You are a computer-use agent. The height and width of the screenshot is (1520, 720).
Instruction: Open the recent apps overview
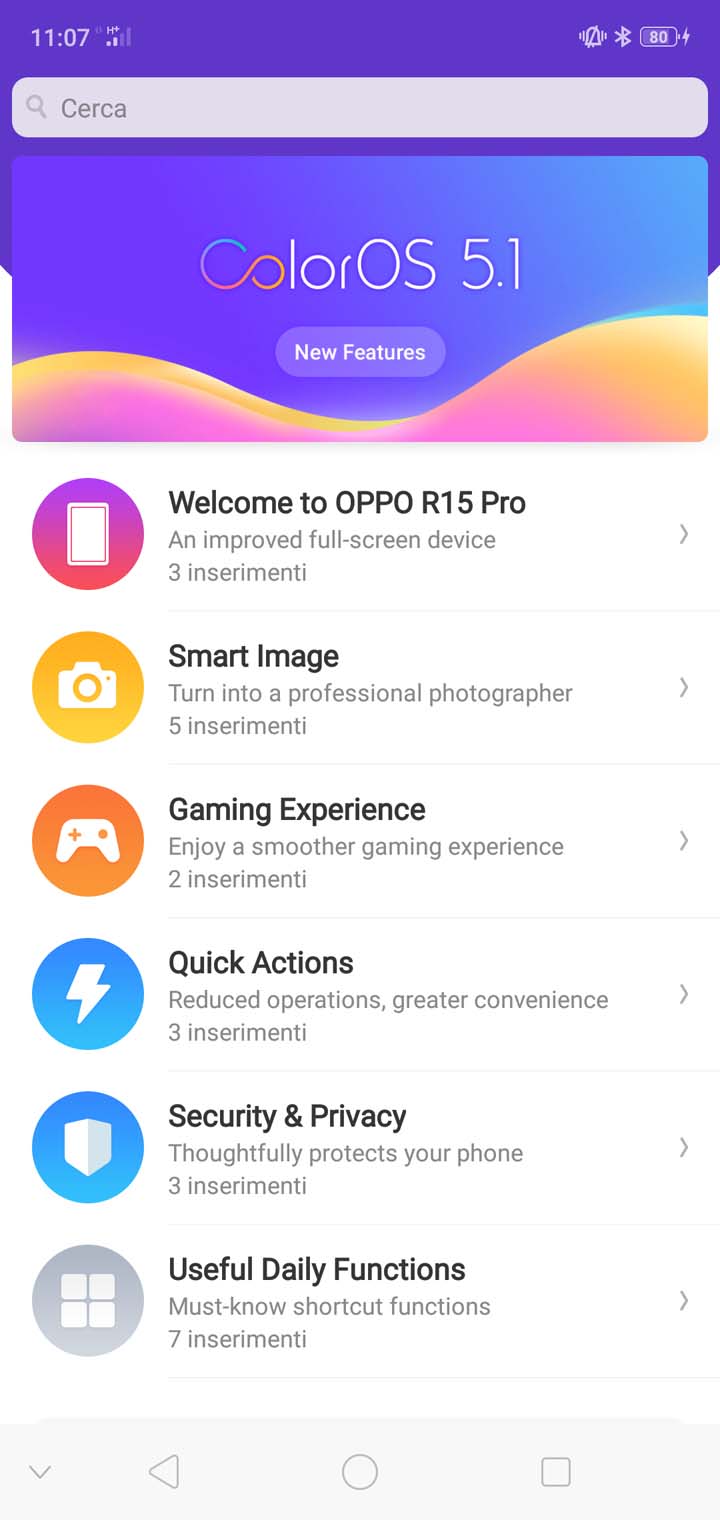pos(555,1472)
